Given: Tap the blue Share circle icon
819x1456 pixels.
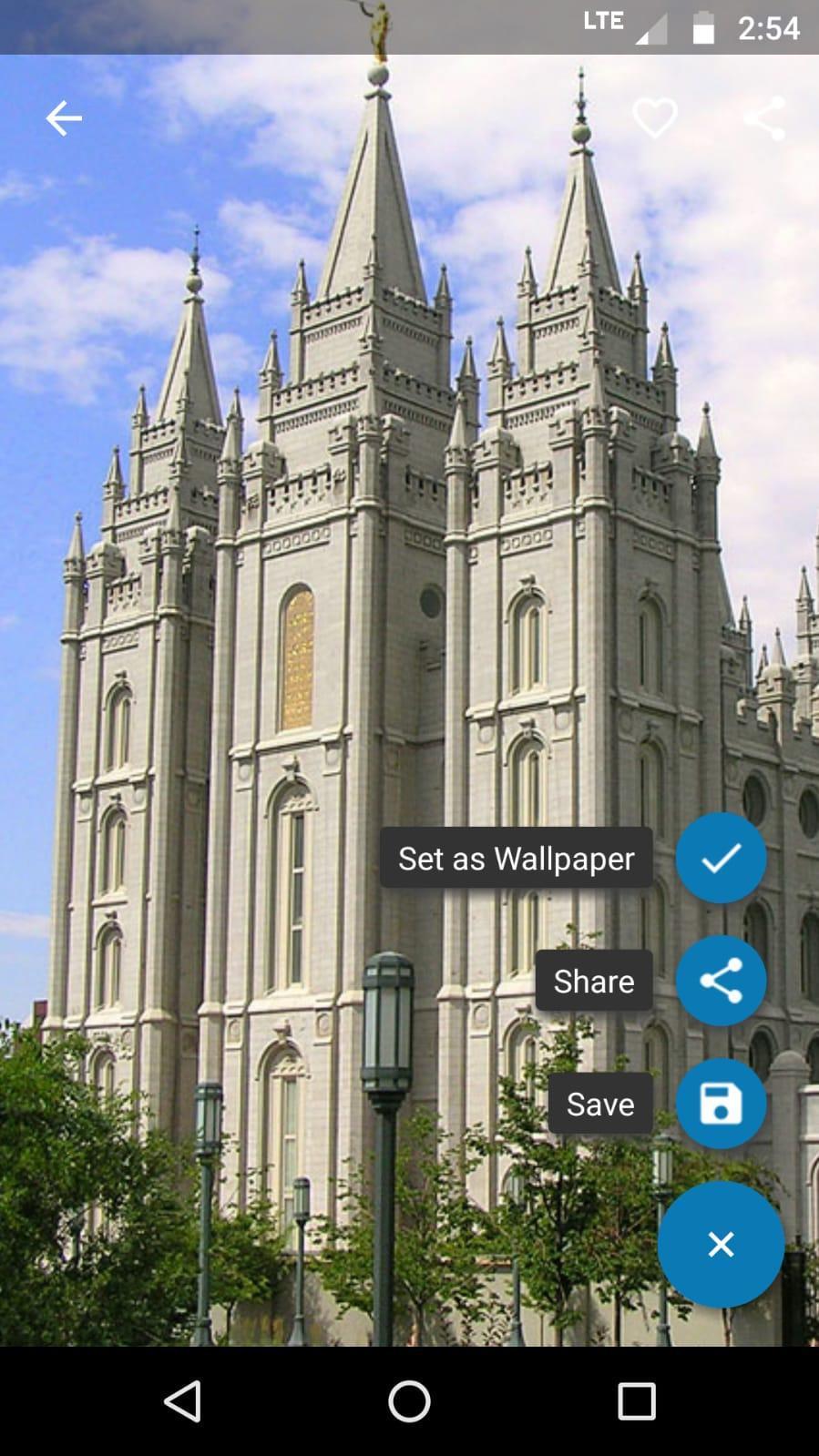Looking at the screenshot, I should 720,981.
